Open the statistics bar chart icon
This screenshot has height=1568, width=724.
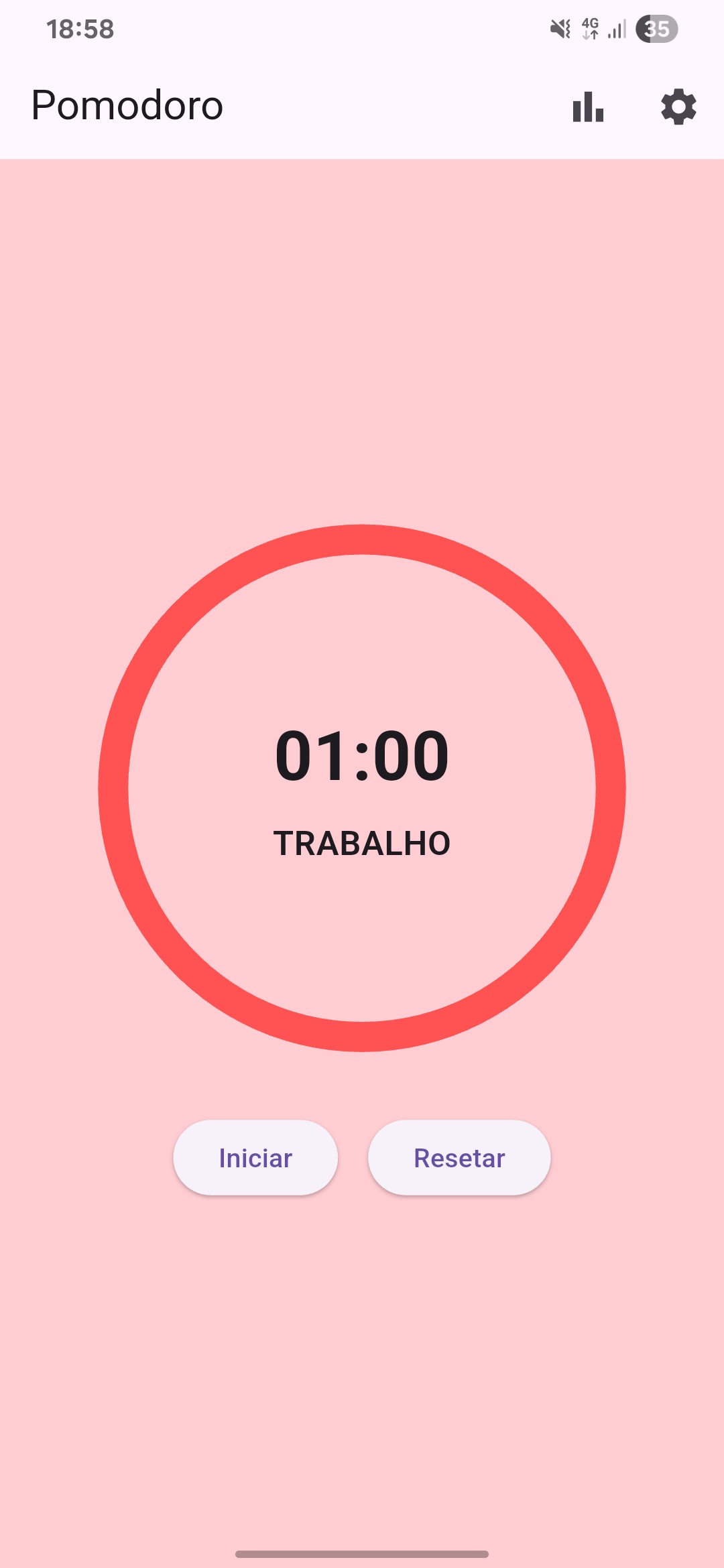point(589,107)
